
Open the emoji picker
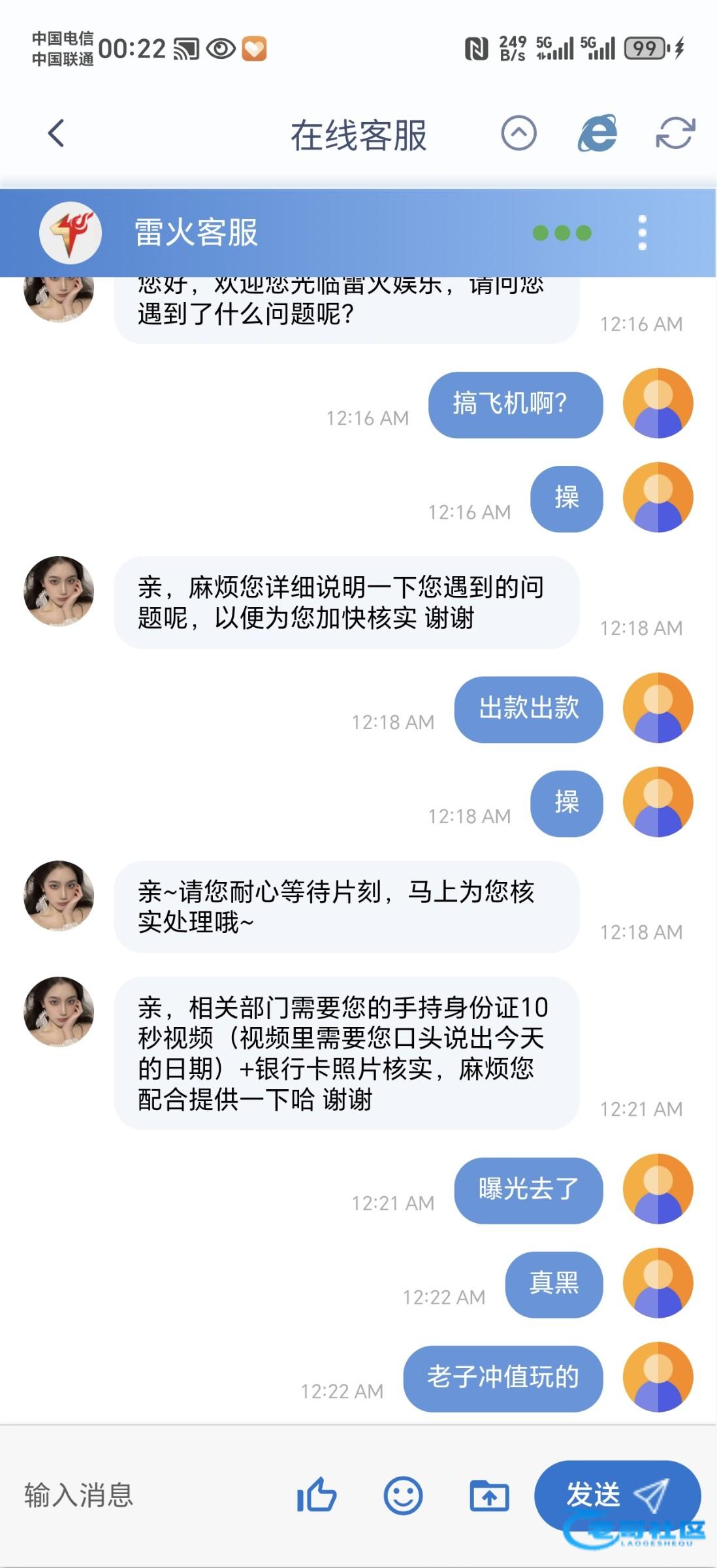click(403, 1495)
